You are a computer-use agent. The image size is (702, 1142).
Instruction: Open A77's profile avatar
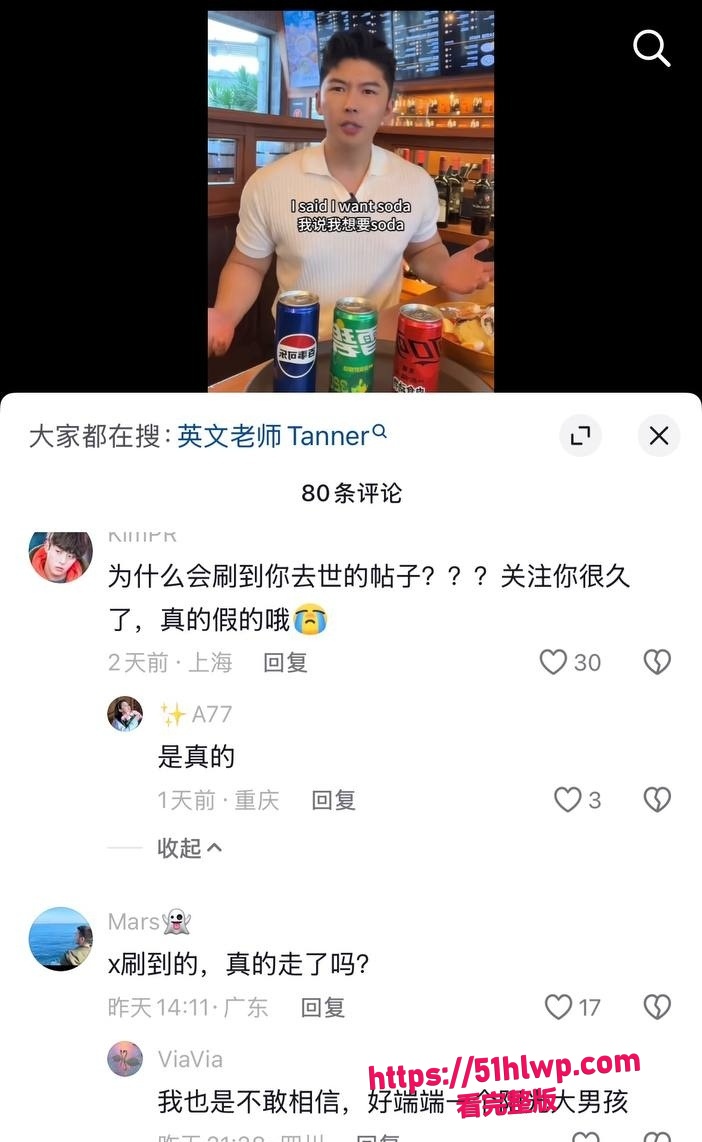(x=125, y=713)
